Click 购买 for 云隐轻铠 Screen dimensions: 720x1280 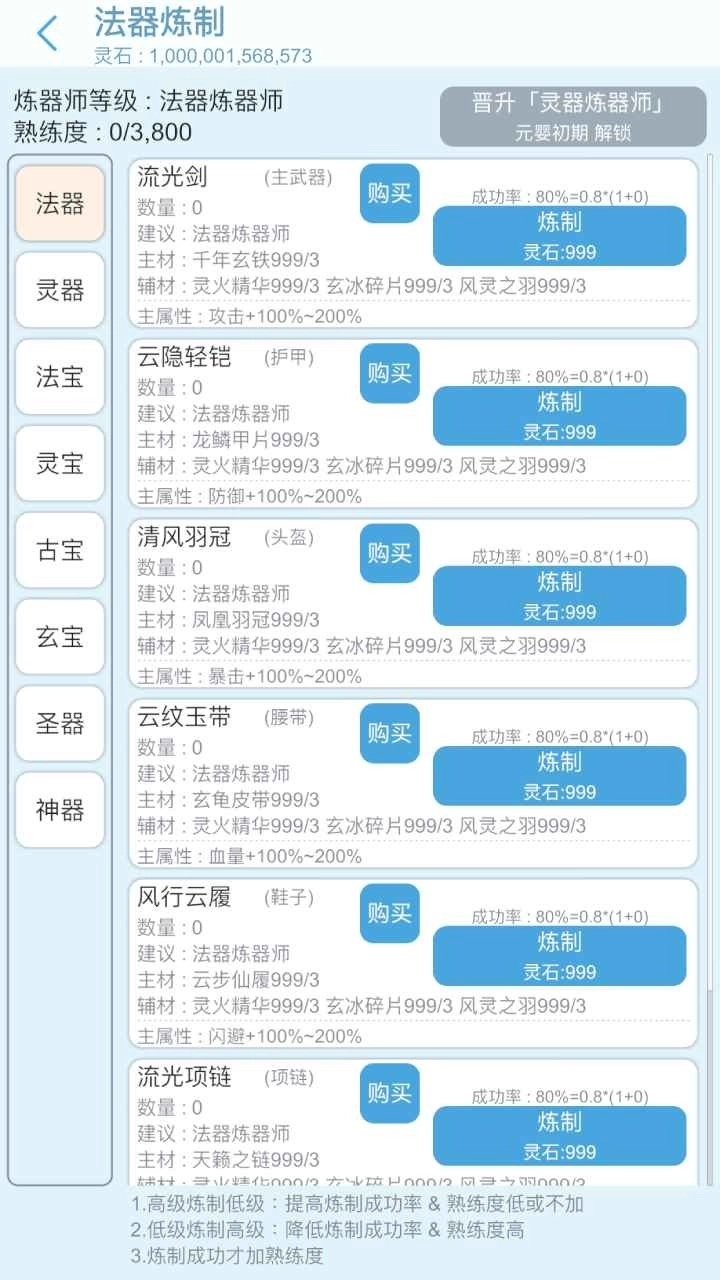click(x=389, y=373)
